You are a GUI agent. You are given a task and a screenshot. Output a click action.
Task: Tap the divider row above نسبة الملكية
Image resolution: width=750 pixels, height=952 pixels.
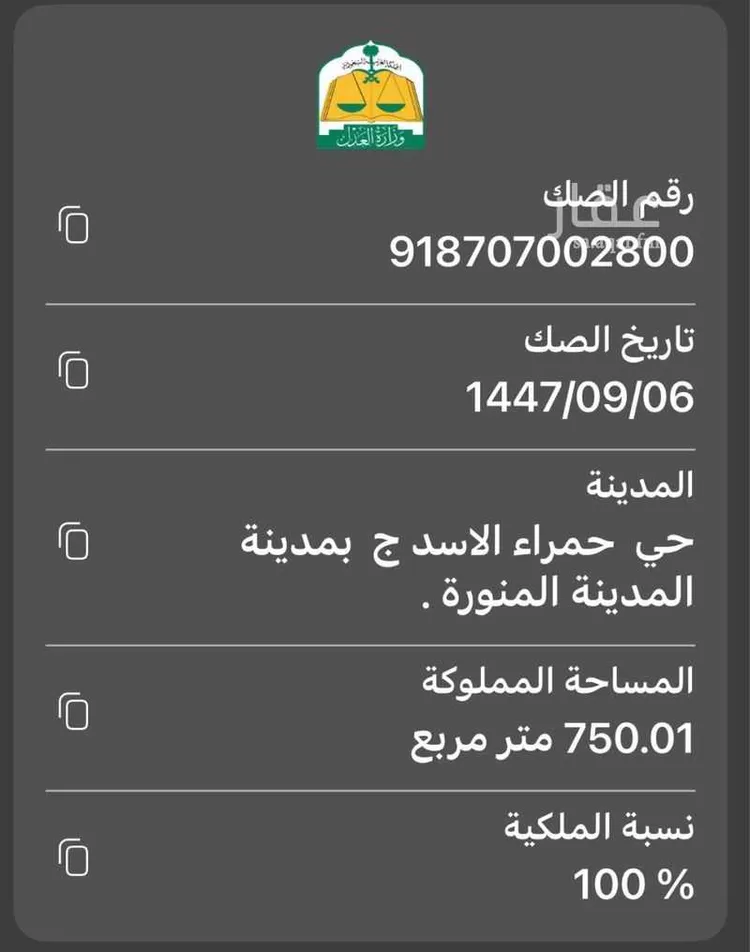pyautogui.click(x=375, y=790)
